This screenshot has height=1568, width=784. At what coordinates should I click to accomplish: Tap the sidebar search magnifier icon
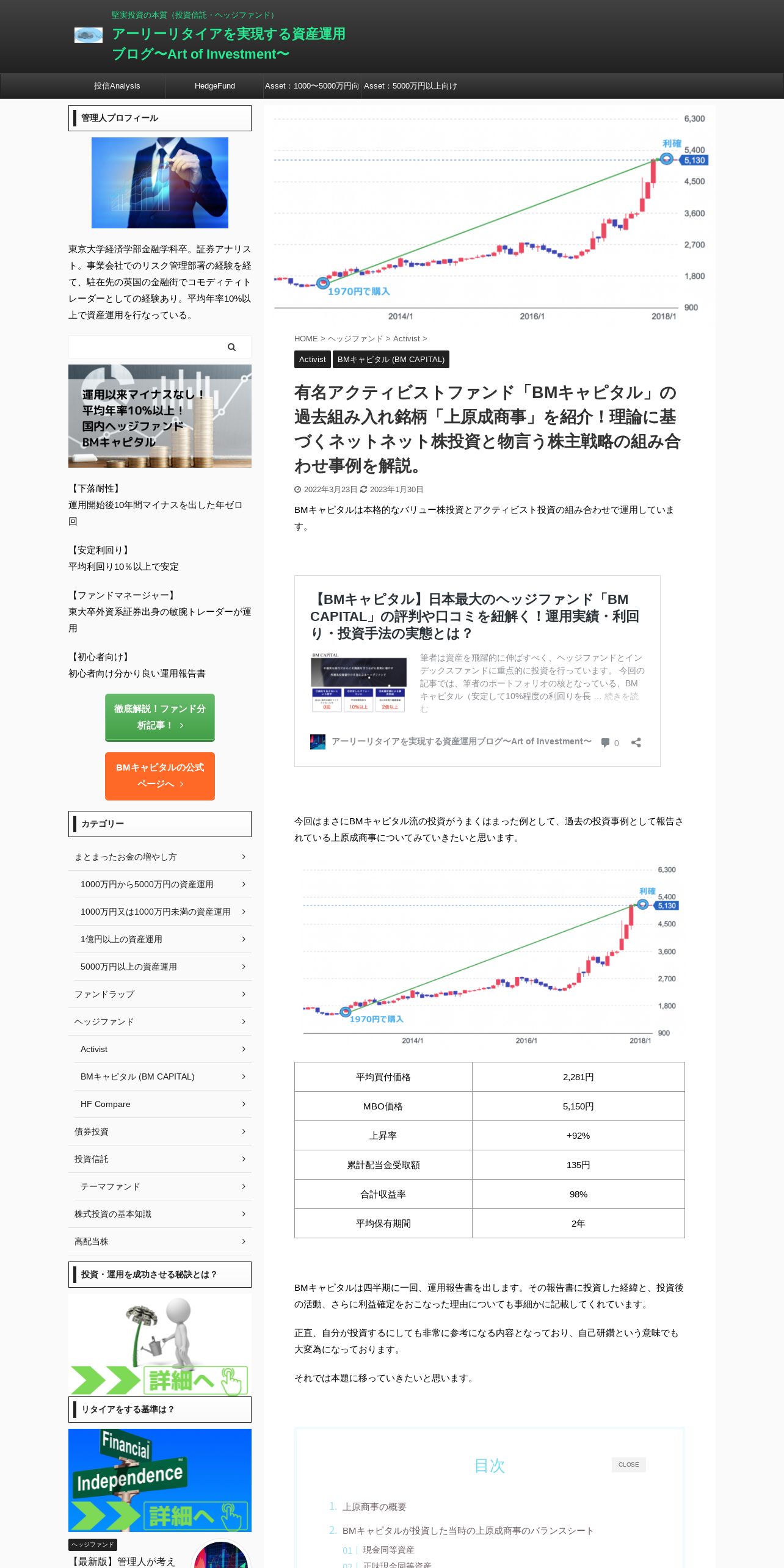[231, 347]
